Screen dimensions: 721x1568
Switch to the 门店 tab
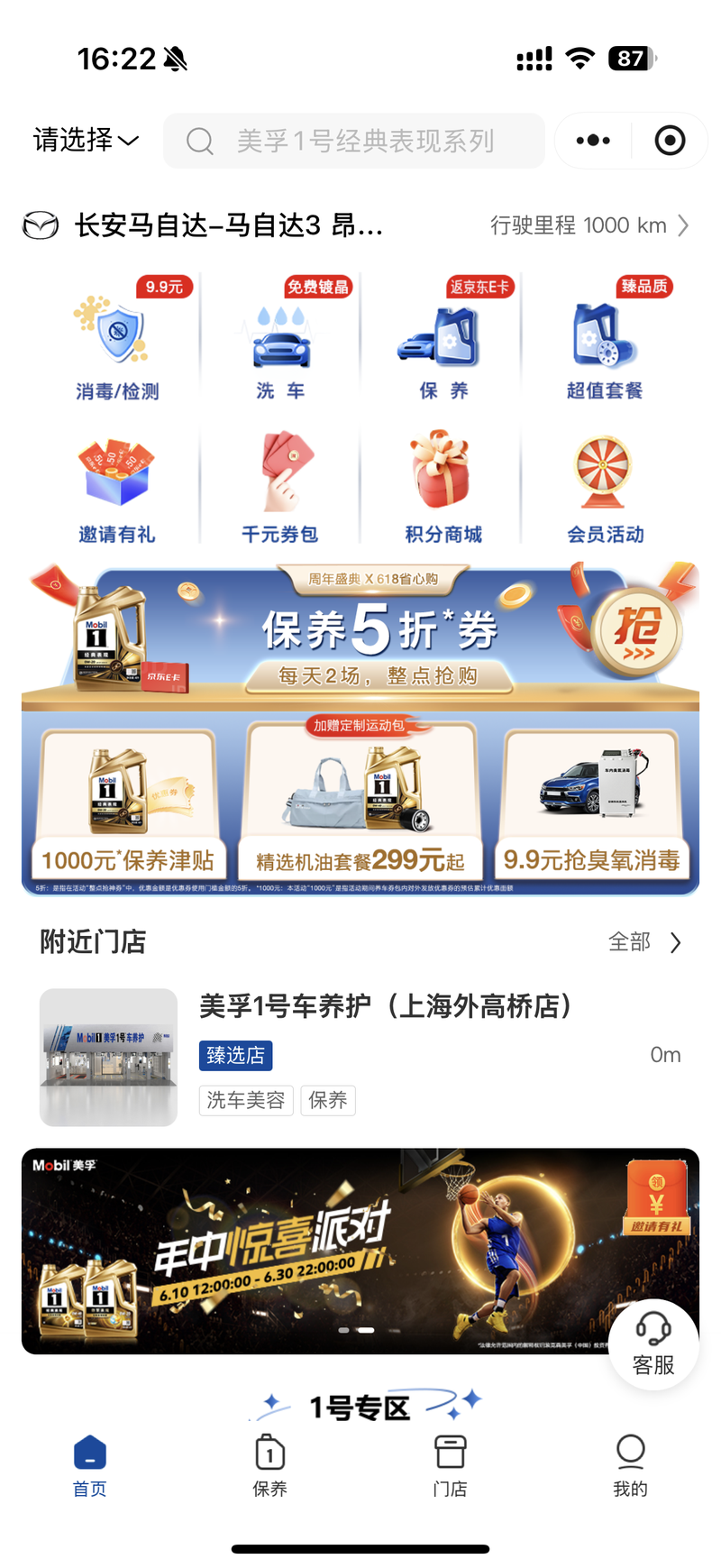[450, 1465]
